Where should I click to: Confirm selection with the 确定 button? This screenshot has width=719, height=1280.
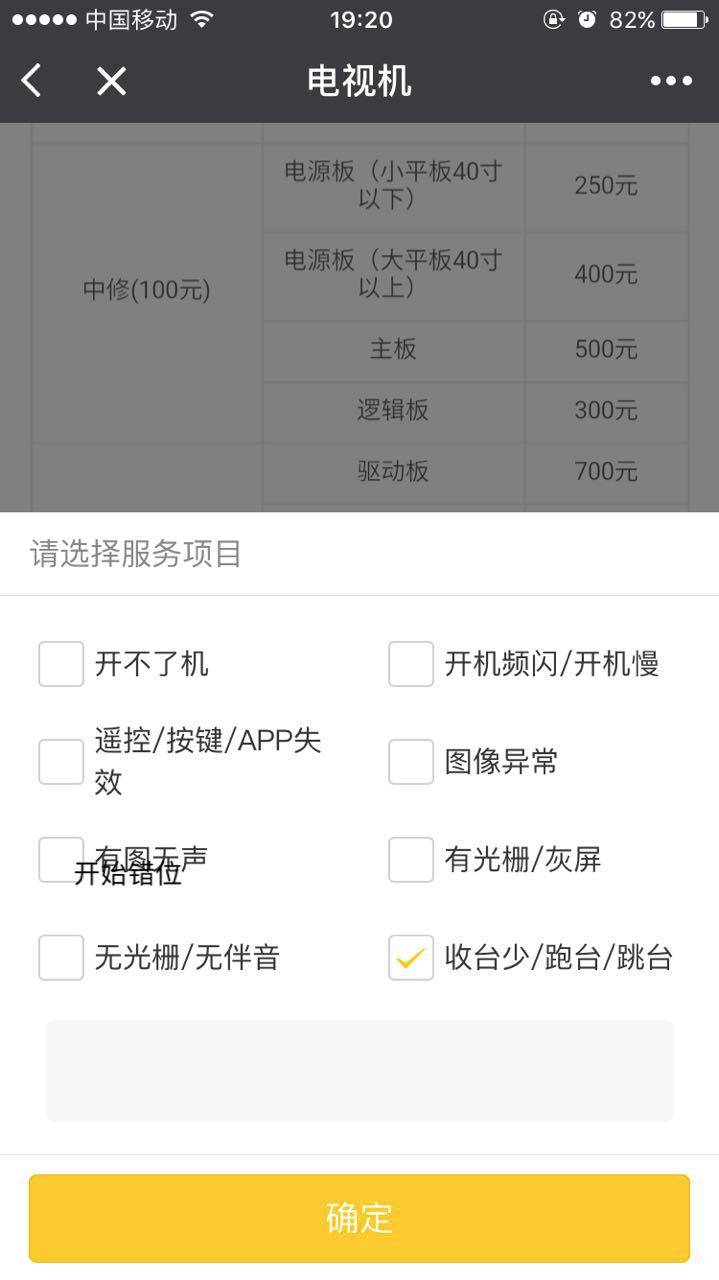coord(359,1218)
